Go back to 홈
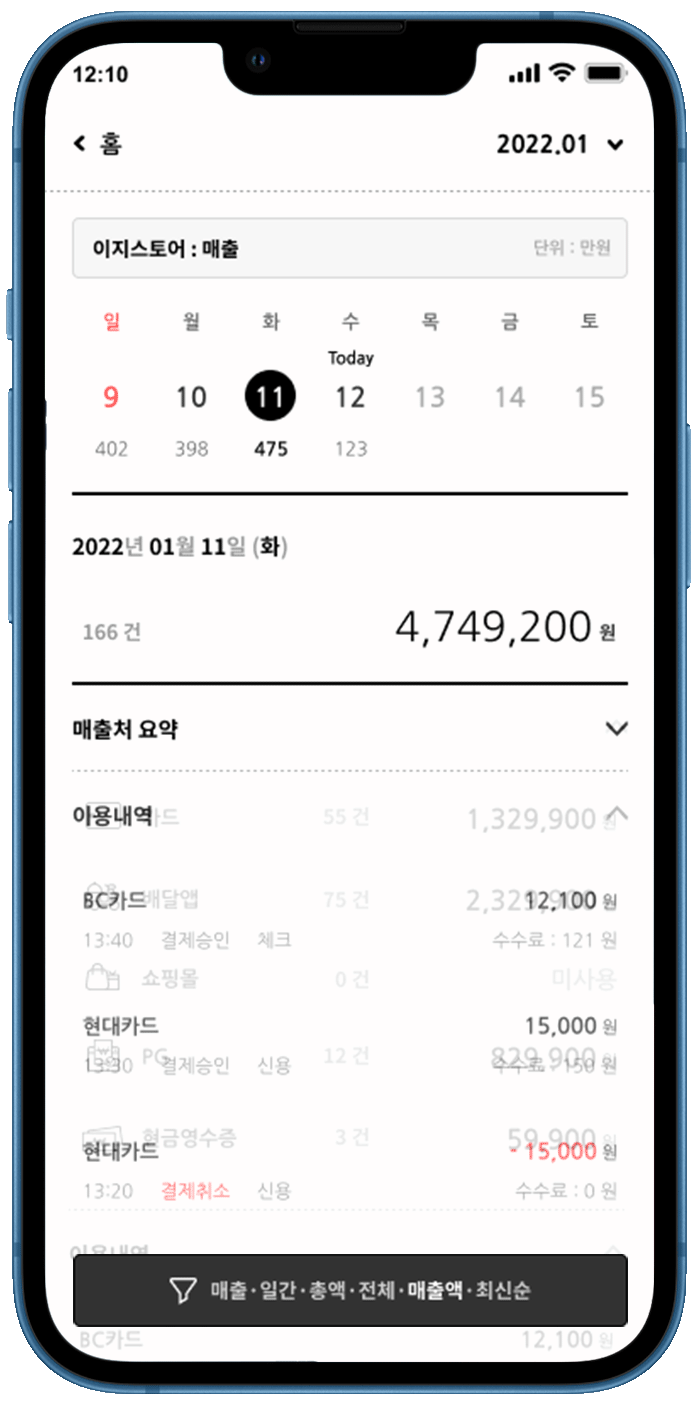700x1405 pixels. (97, 144)
